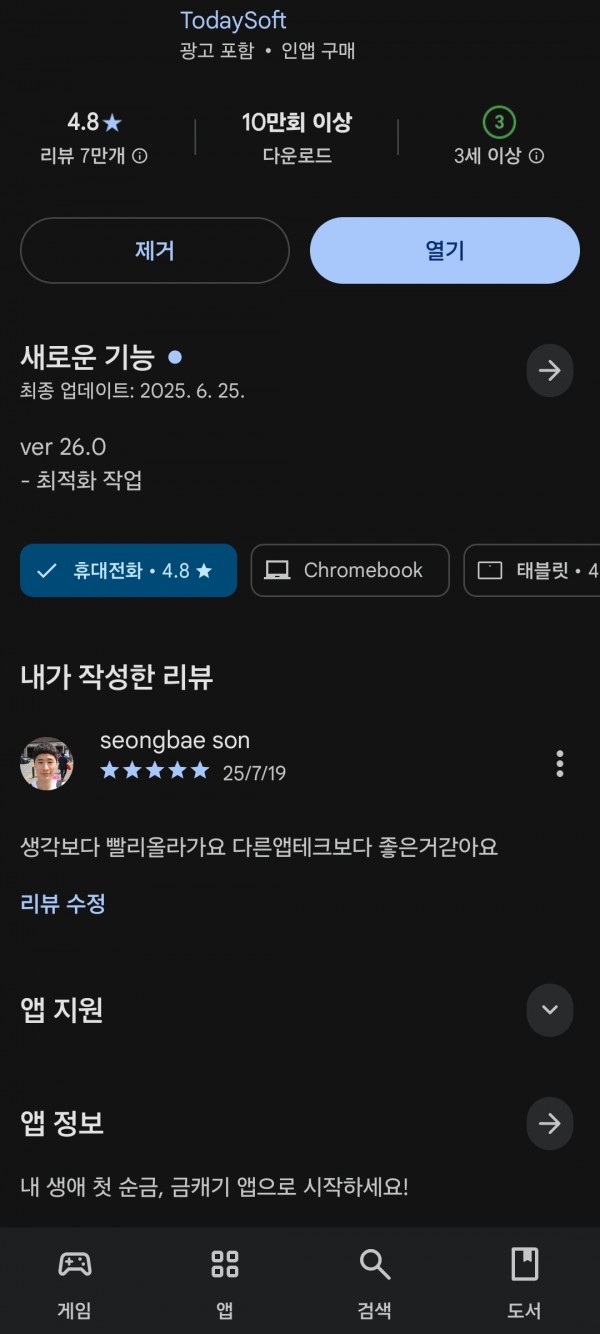Open overflow menu on my review

click(x=560, y=764)
